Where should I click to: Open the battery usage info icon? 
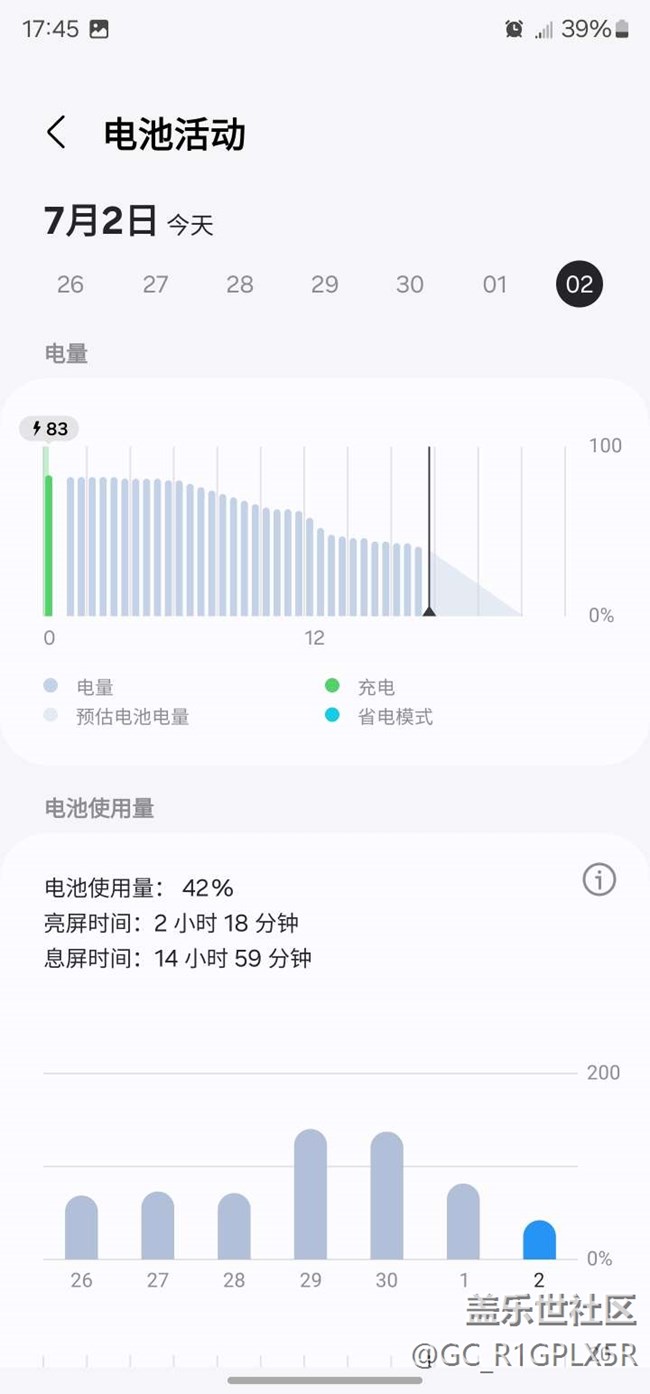[x=599, y=880]
